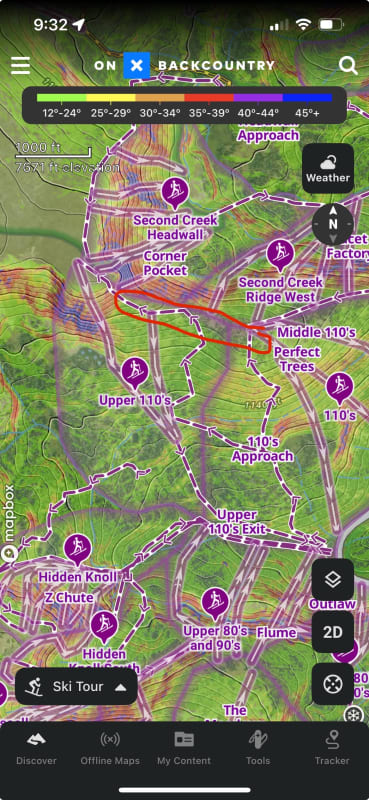Open the Tracker tab
The height and width of the screenshot is (800, 369).
tap(332, 748)
